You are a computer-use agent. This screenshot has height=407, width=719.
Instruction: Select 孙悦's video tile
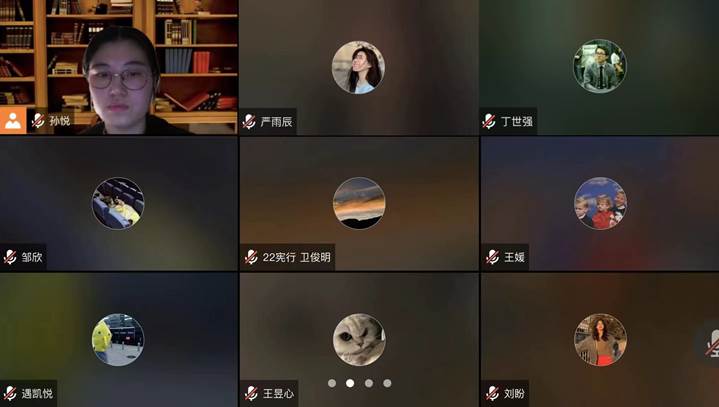119,67
